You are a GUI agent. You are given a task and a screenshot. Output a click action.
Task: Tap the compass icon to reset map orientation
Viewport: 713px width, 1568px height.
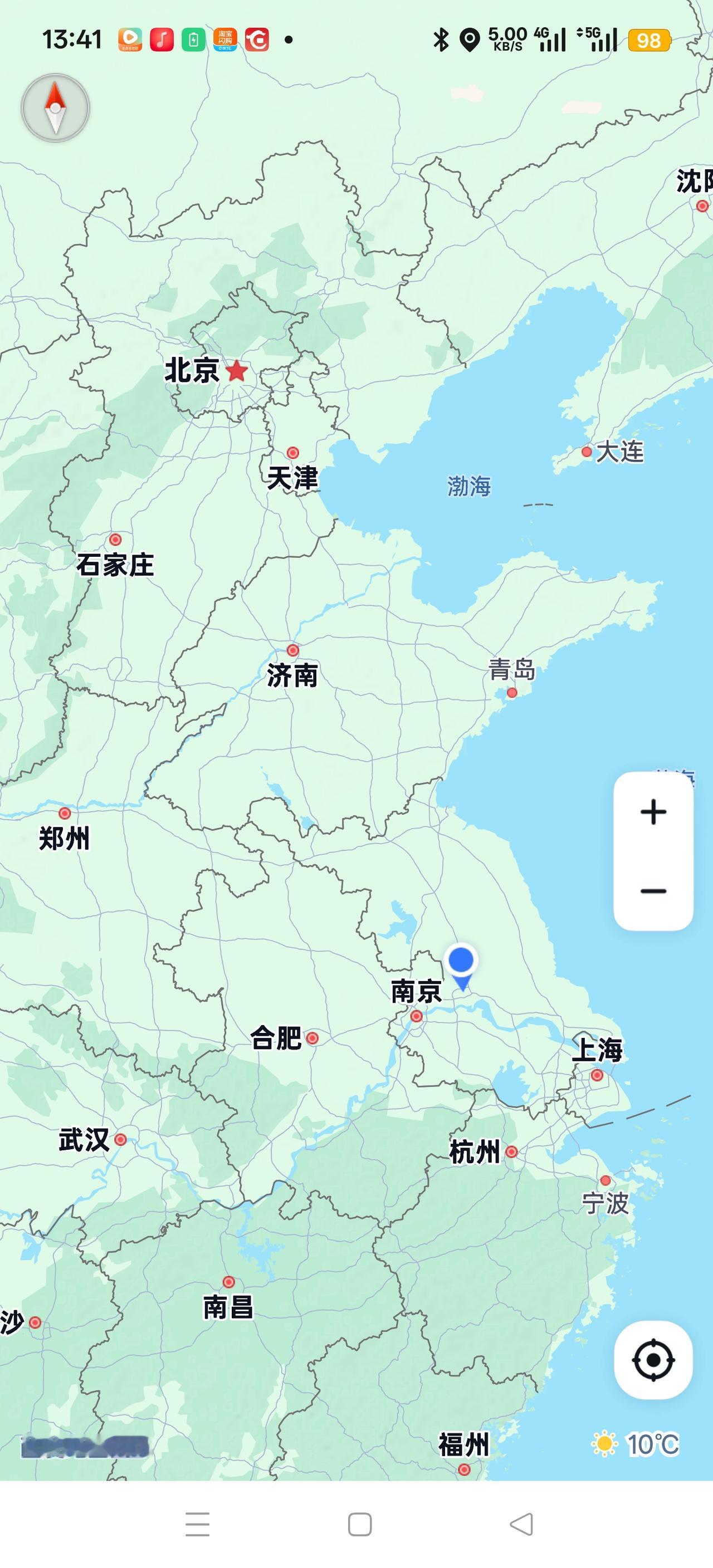pos(55,107)
